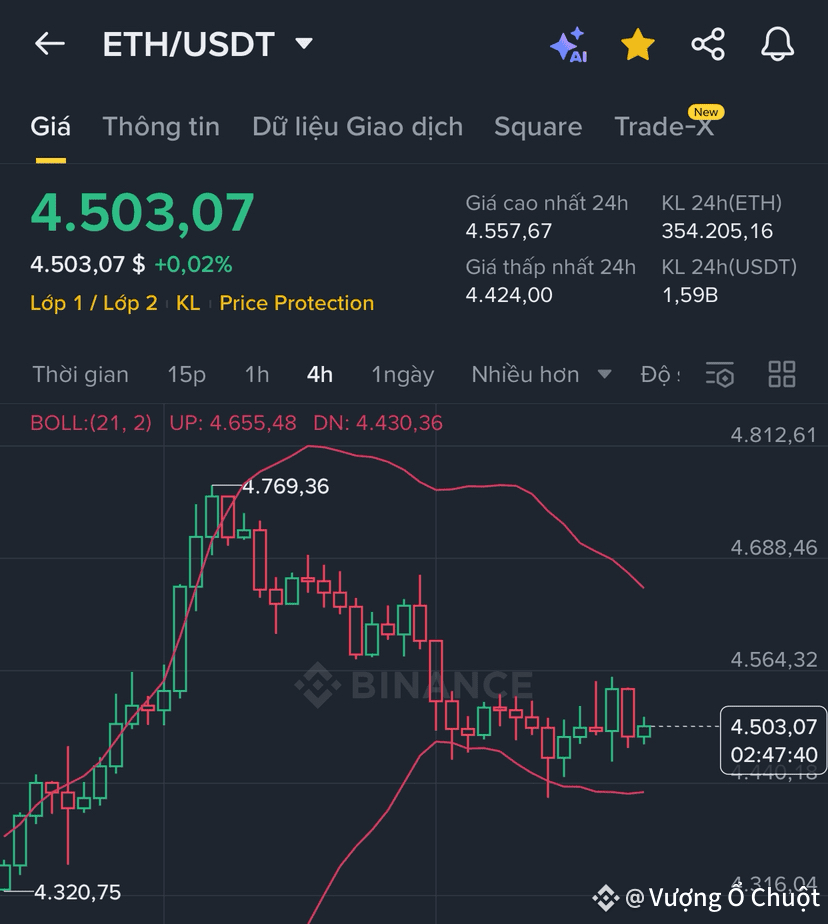Open the chart indicator settings icon
This screenshot has width=828, height=924.
click(x=720, y=375)
